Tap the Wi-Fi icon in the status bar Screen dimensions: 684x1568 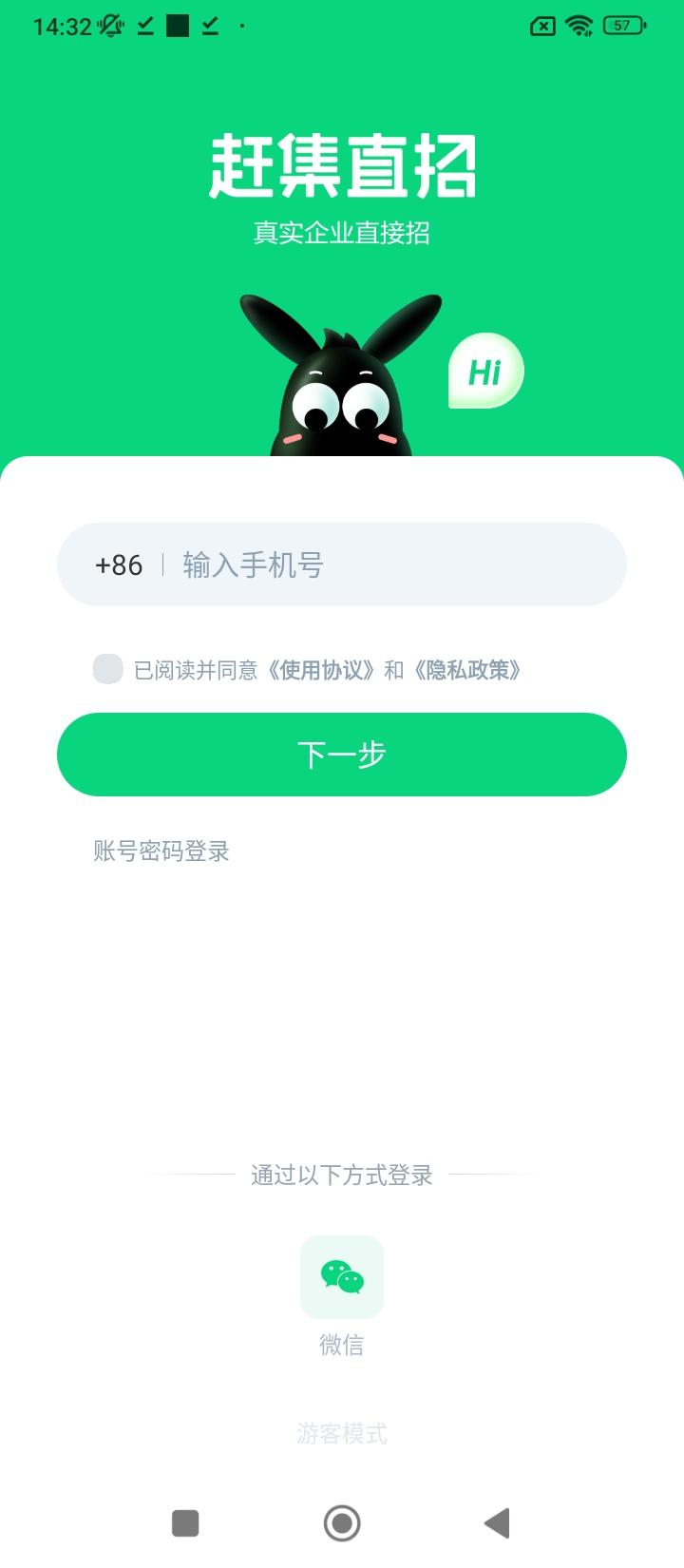(579, 26)
